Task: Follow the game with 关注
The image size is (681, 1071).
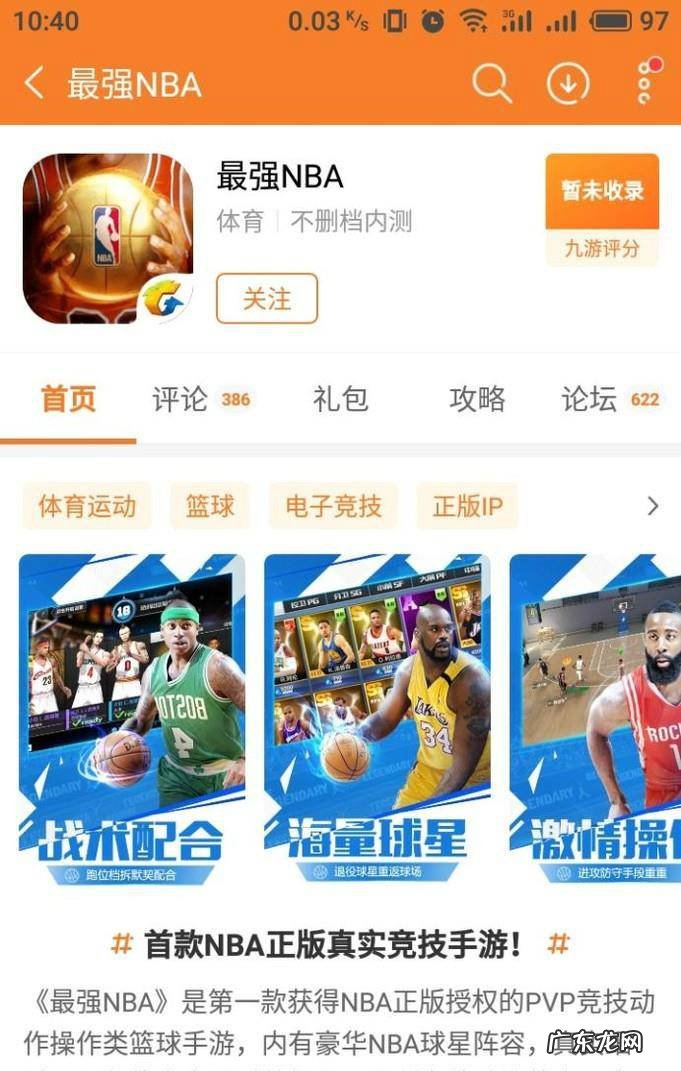Action: (267, 299)
